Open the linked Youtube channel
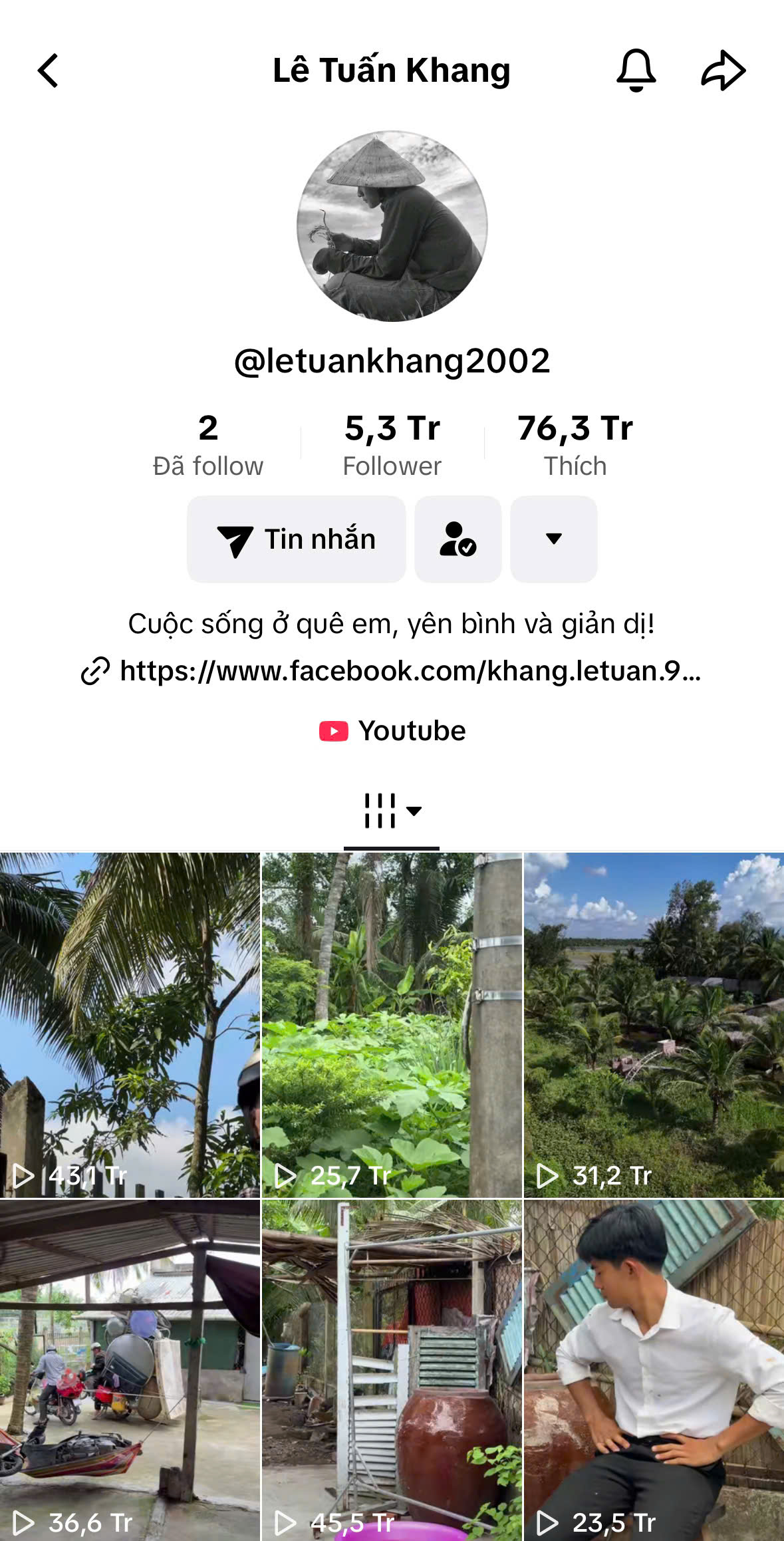 392,731
